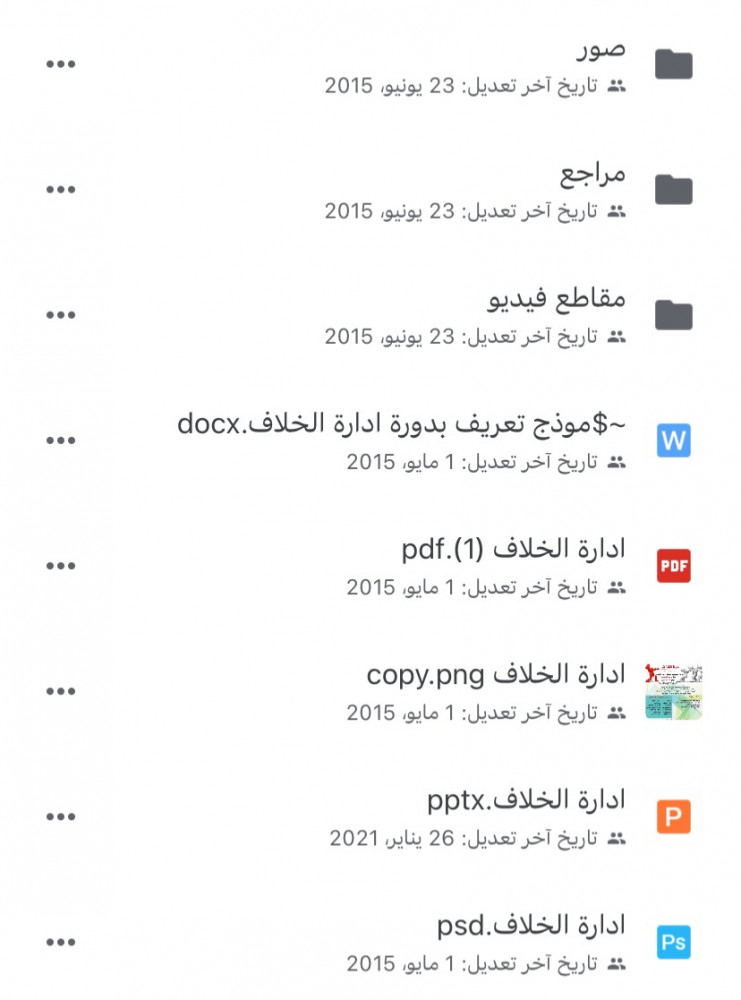Open the مراجع folder

[592, 173]
